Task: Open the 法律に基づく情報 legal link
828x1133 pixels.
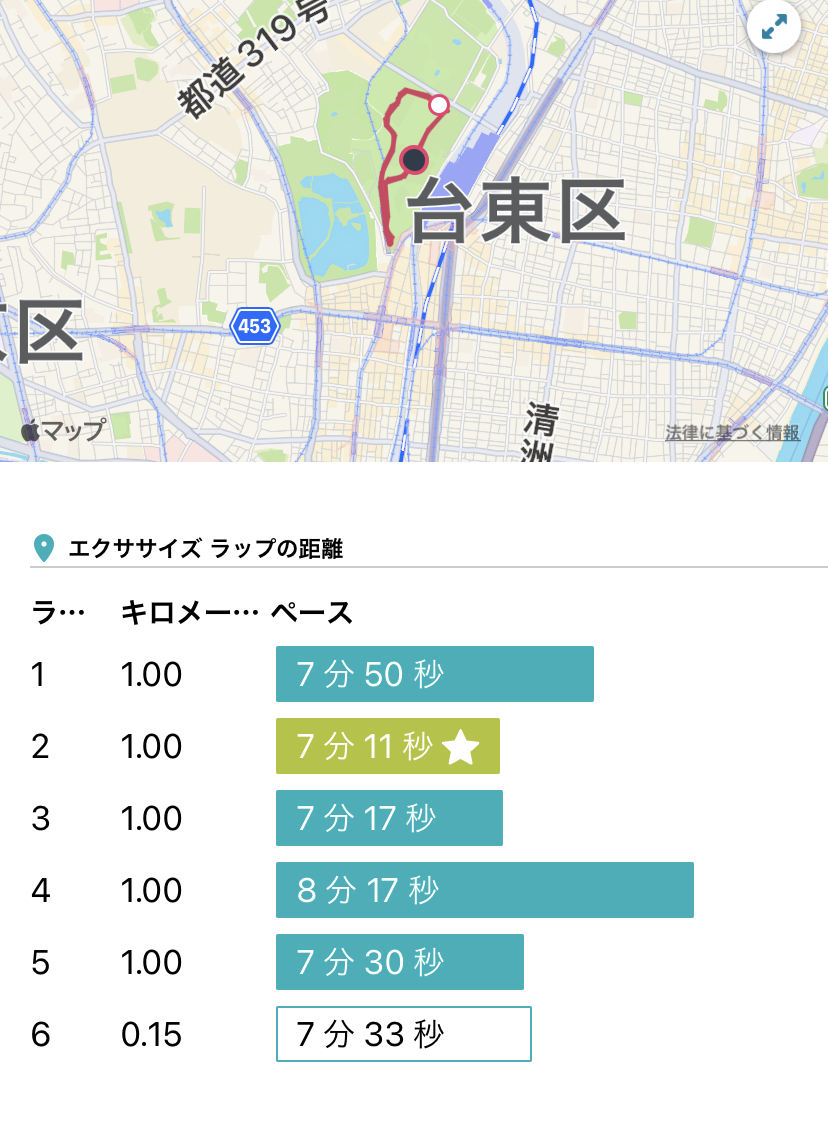Action: [732, 433]
